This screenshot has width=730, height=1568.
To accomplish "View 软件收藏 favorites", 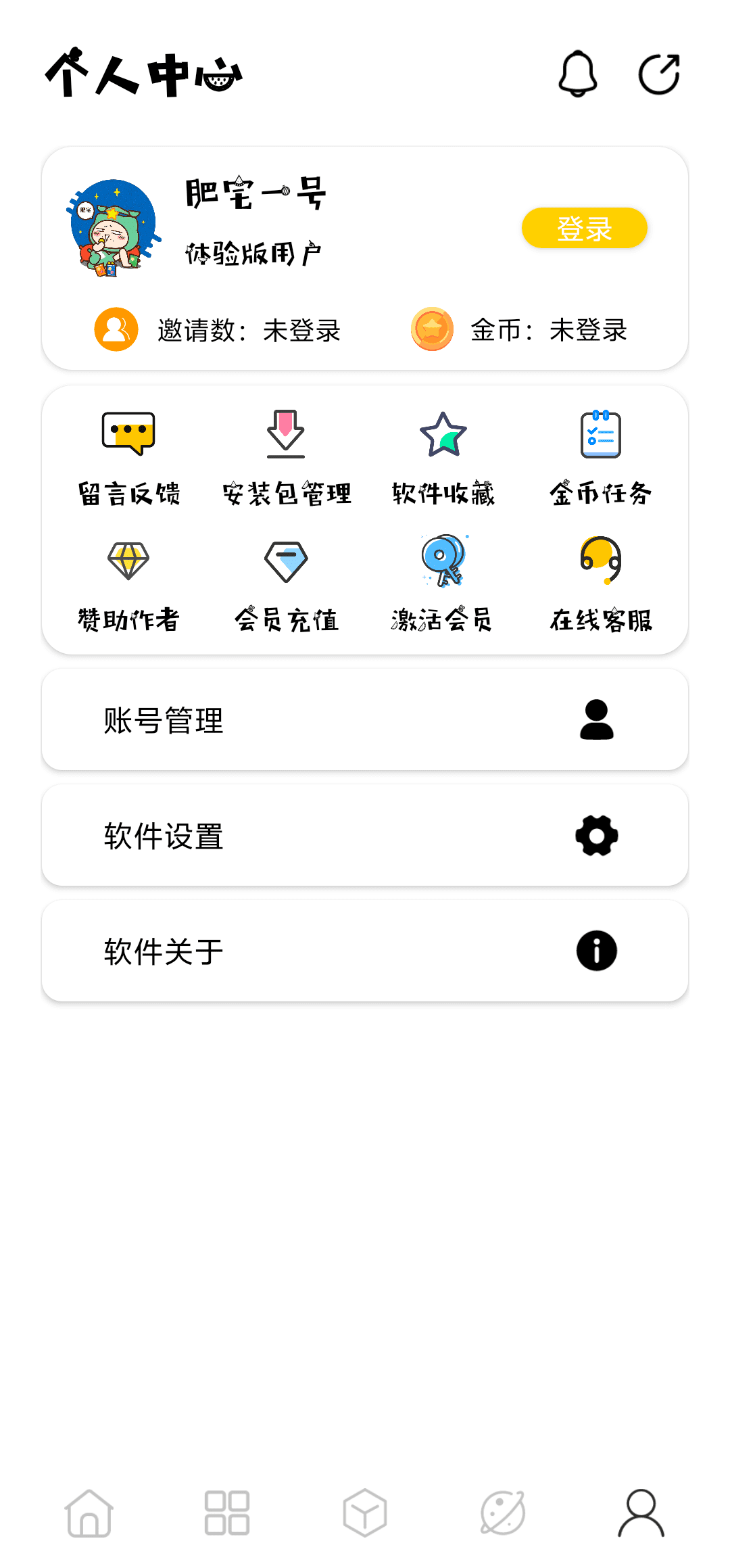I will pos(443,457).
